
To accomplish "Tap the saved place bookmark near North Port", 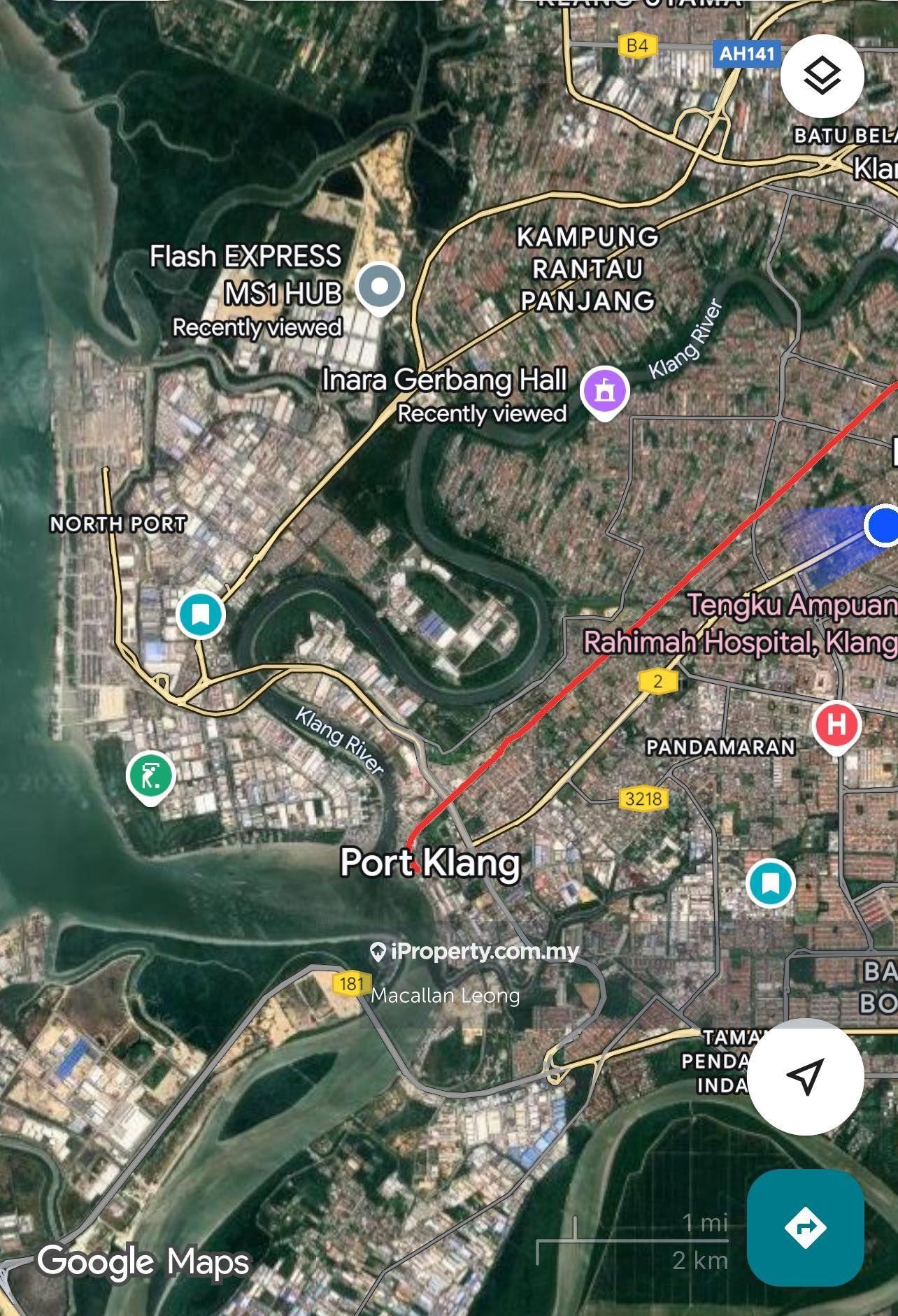I will [x=201, y=615].
